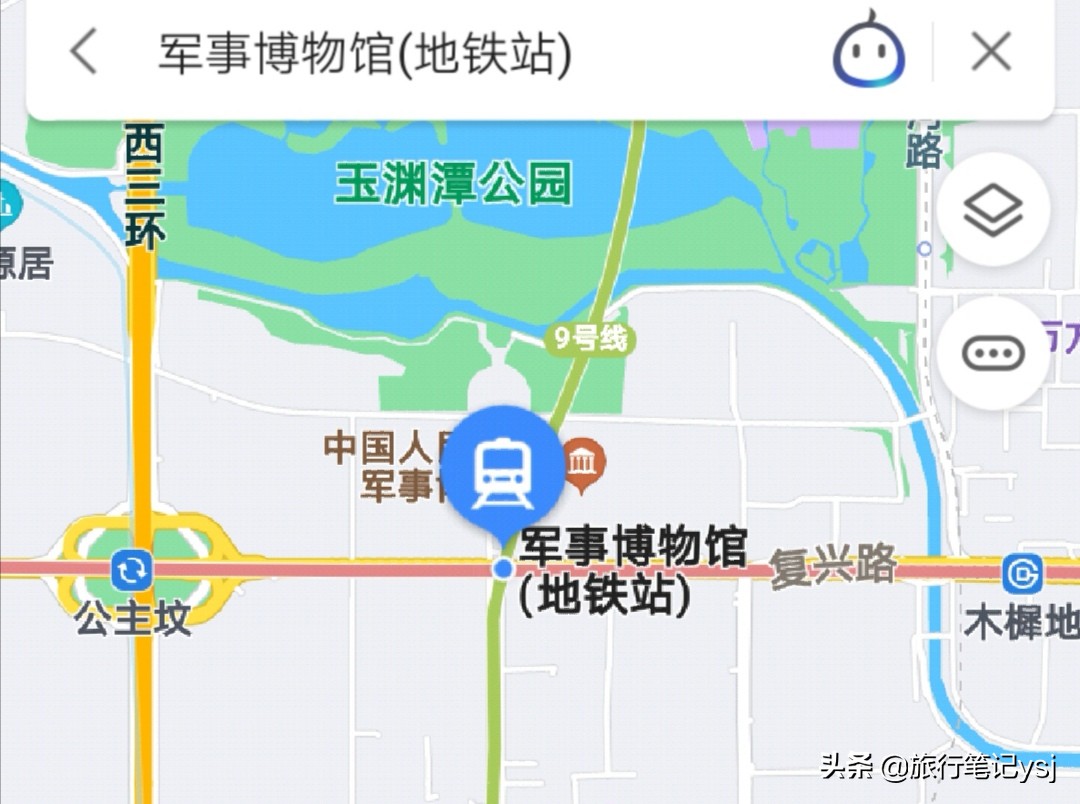Tap the 公主坟 subway station marker
Viewport: 1080px width, 804px height.
(132, 570)
